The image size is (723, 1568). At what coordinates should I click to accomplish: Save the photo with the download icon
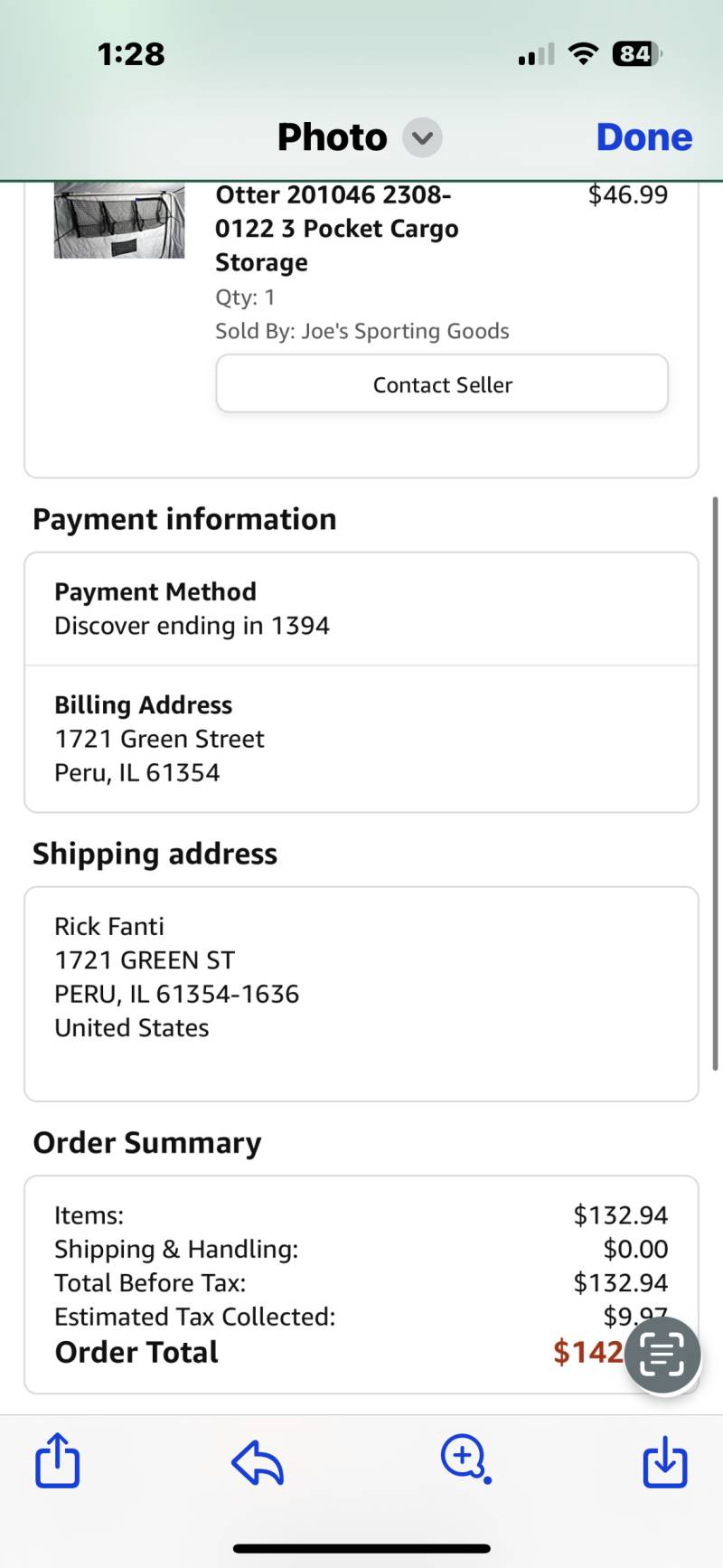pyautogui.click(x=665, y=1461)
